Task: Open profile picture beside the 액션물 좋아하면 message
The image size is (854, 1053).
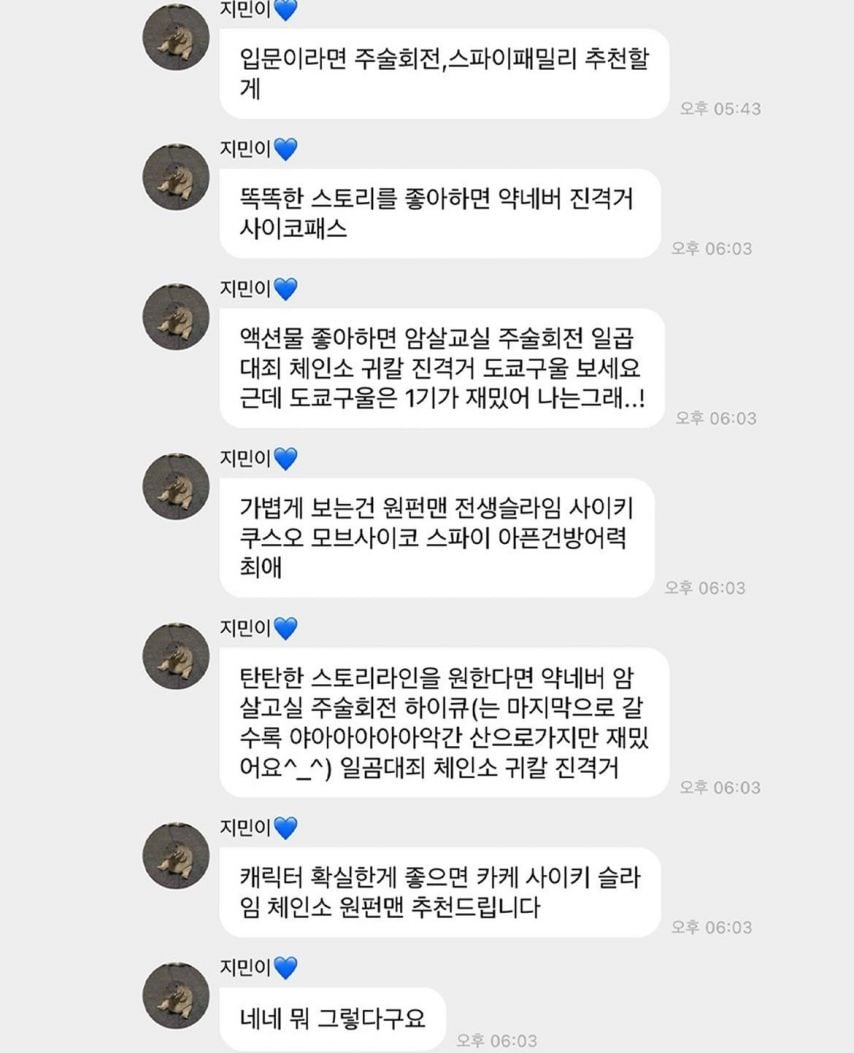Action: coord(176,317)
